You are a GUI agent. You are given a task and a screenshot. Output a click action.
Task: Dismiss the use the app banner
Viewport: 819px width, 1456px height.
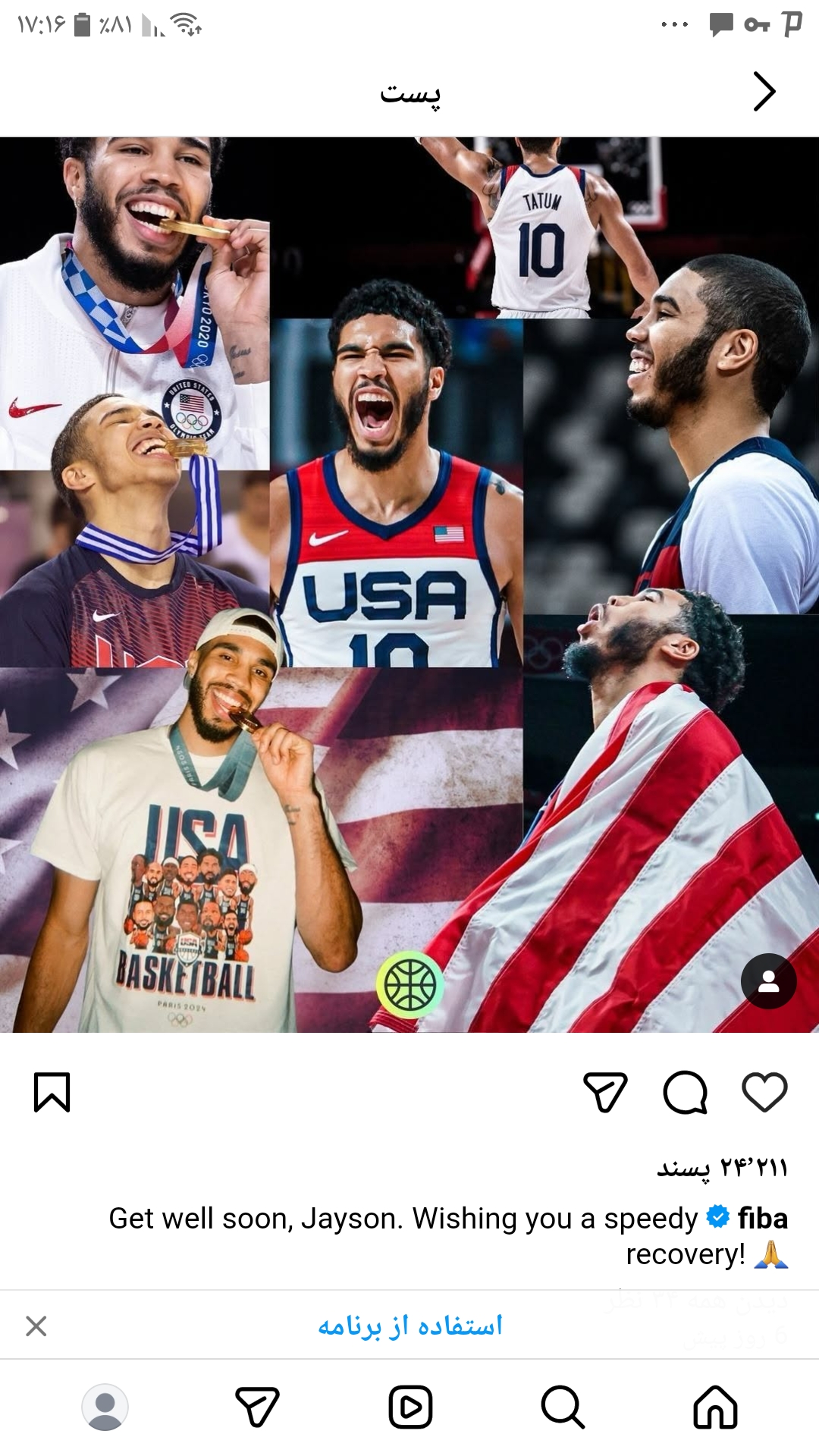[x=36, y=1326]
